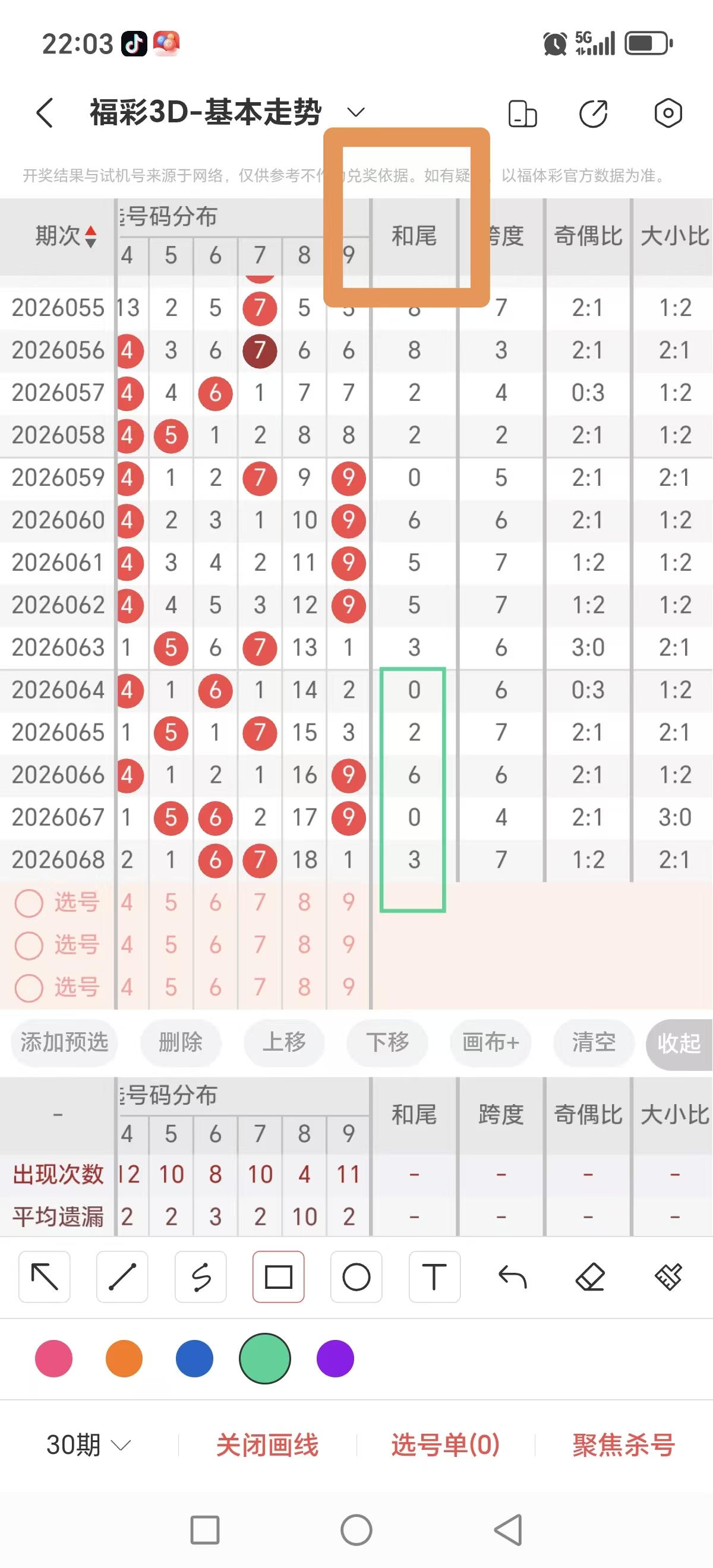Select the first 选号 row circle
Screen dimensions: 713x1568
click(29, 903)
